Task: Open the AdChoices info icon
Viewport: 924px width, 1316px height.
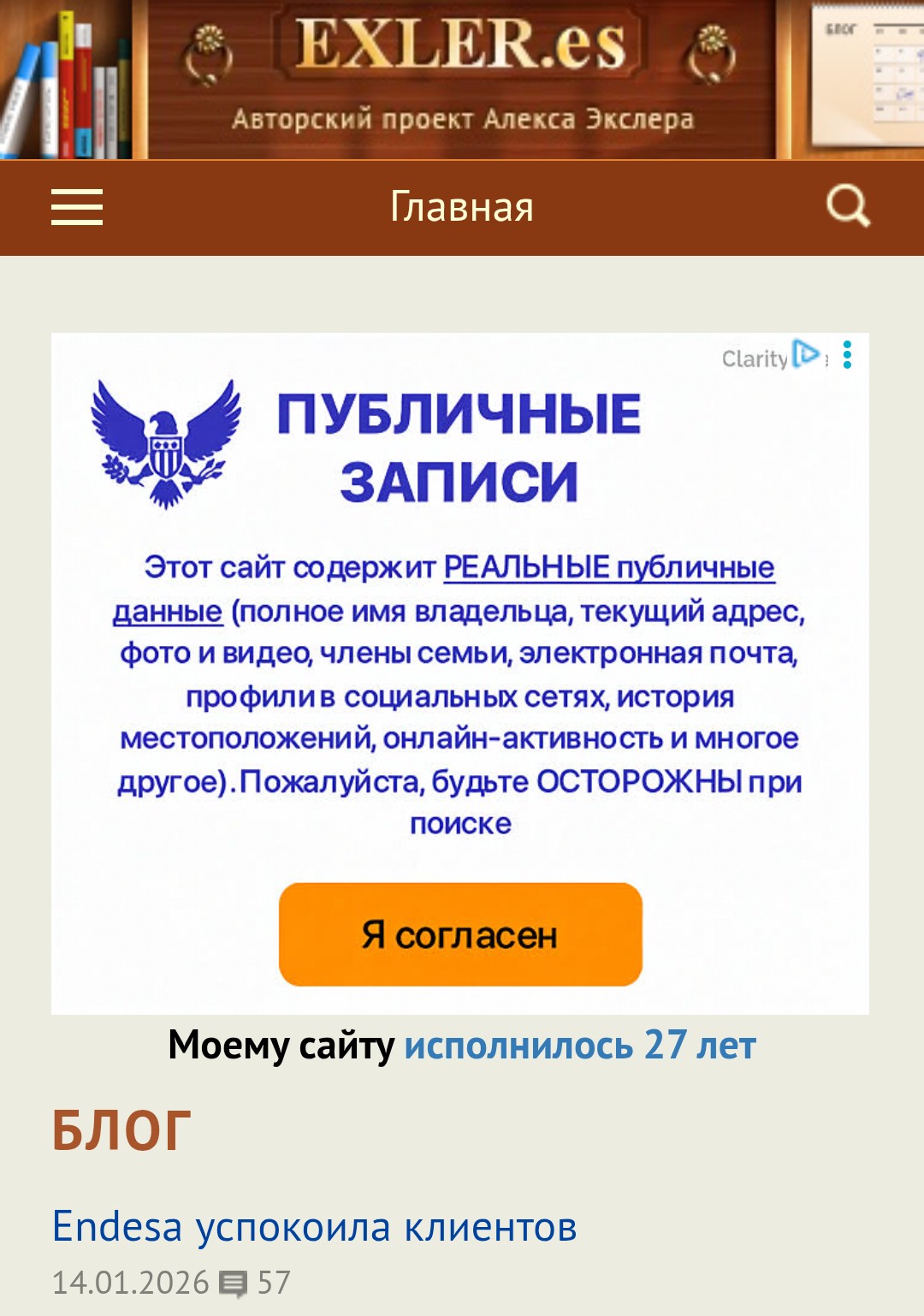Action: [x=805, y=354]
